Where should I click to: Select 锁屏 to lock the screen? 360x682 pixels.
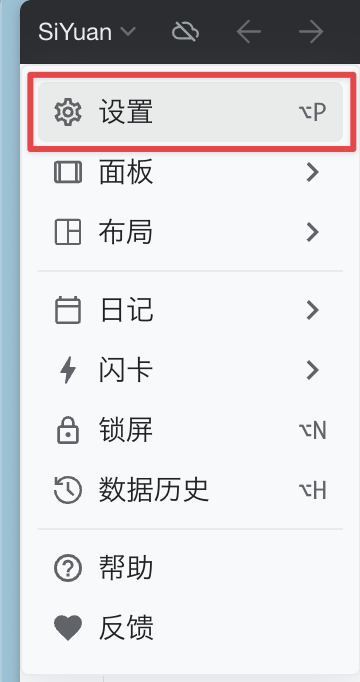coord(190,431)
